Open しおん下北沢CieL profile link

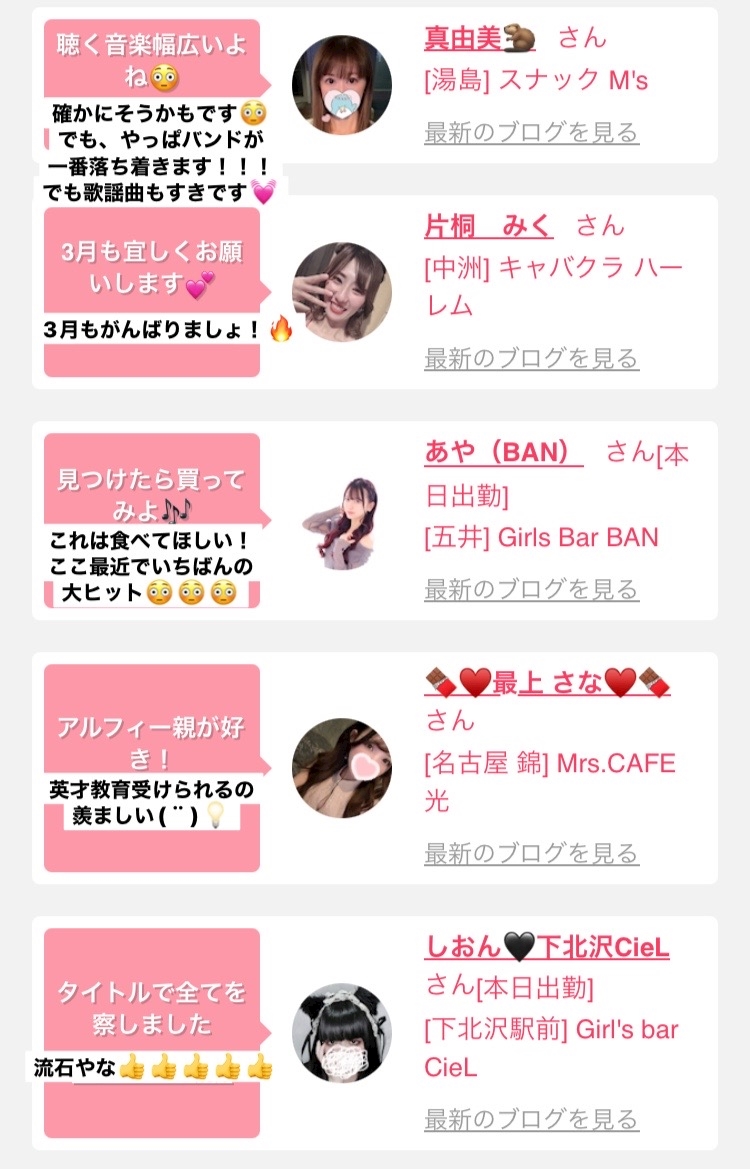[546, 947]
